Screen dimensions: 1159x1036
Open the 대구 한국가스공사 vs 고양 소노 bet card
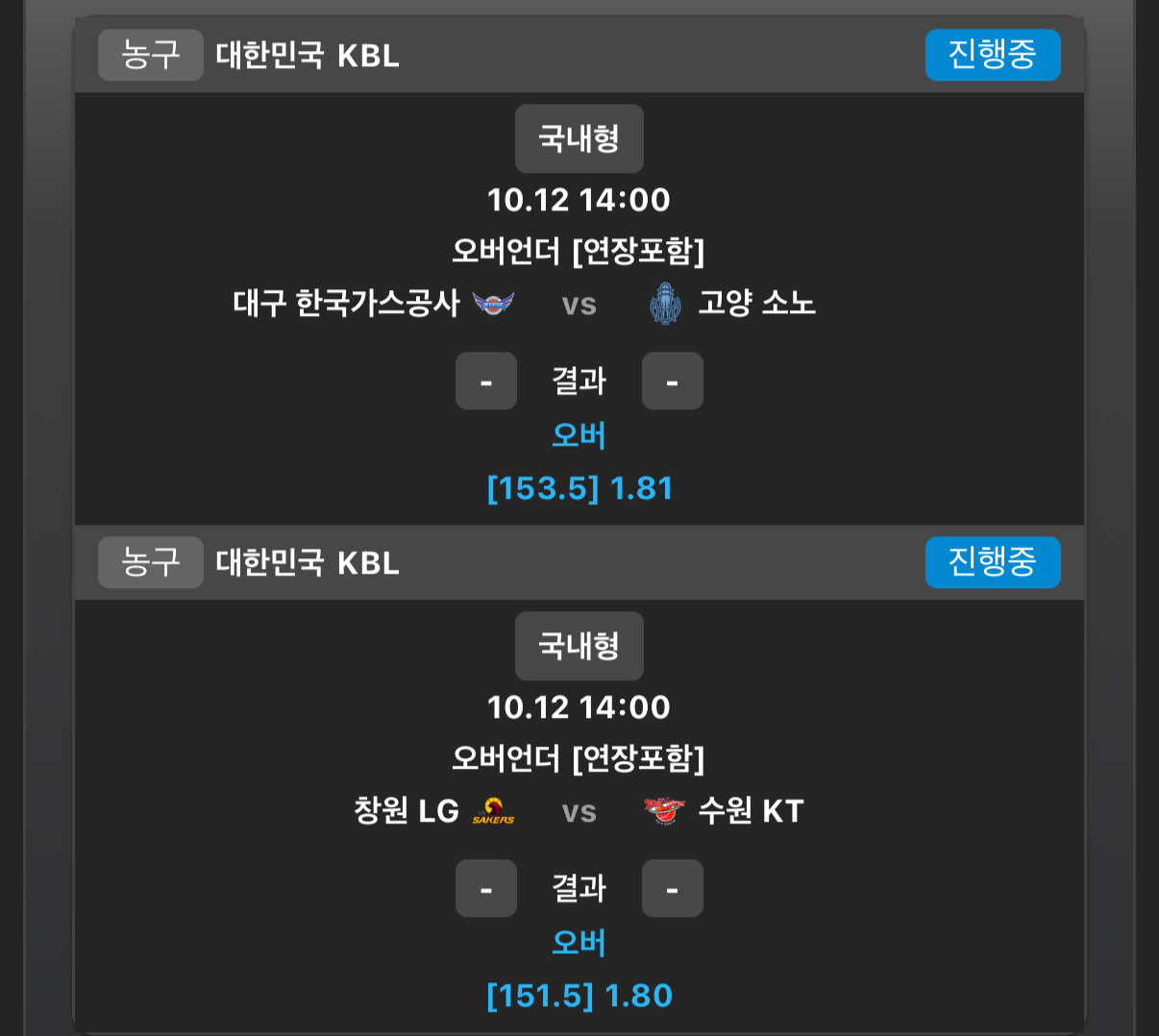[x=579, y=304]
